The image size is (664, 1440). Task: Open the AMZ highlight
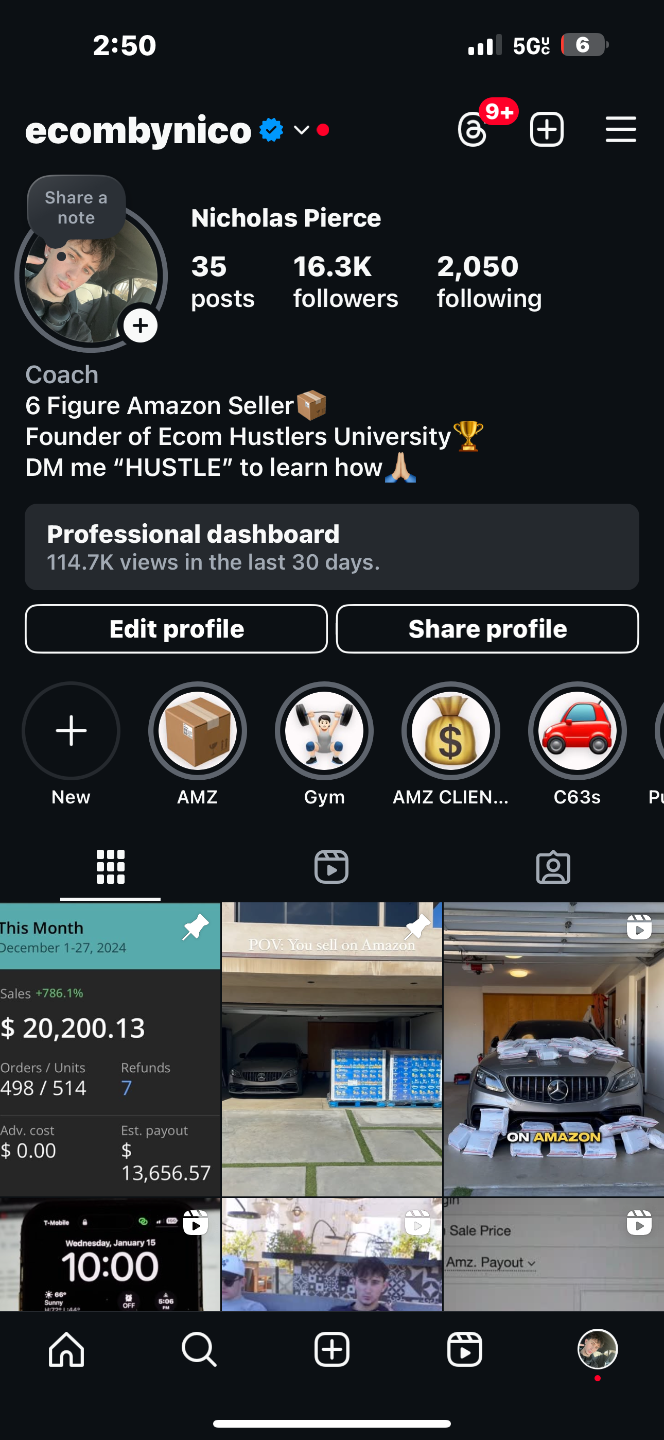[197, 731]
